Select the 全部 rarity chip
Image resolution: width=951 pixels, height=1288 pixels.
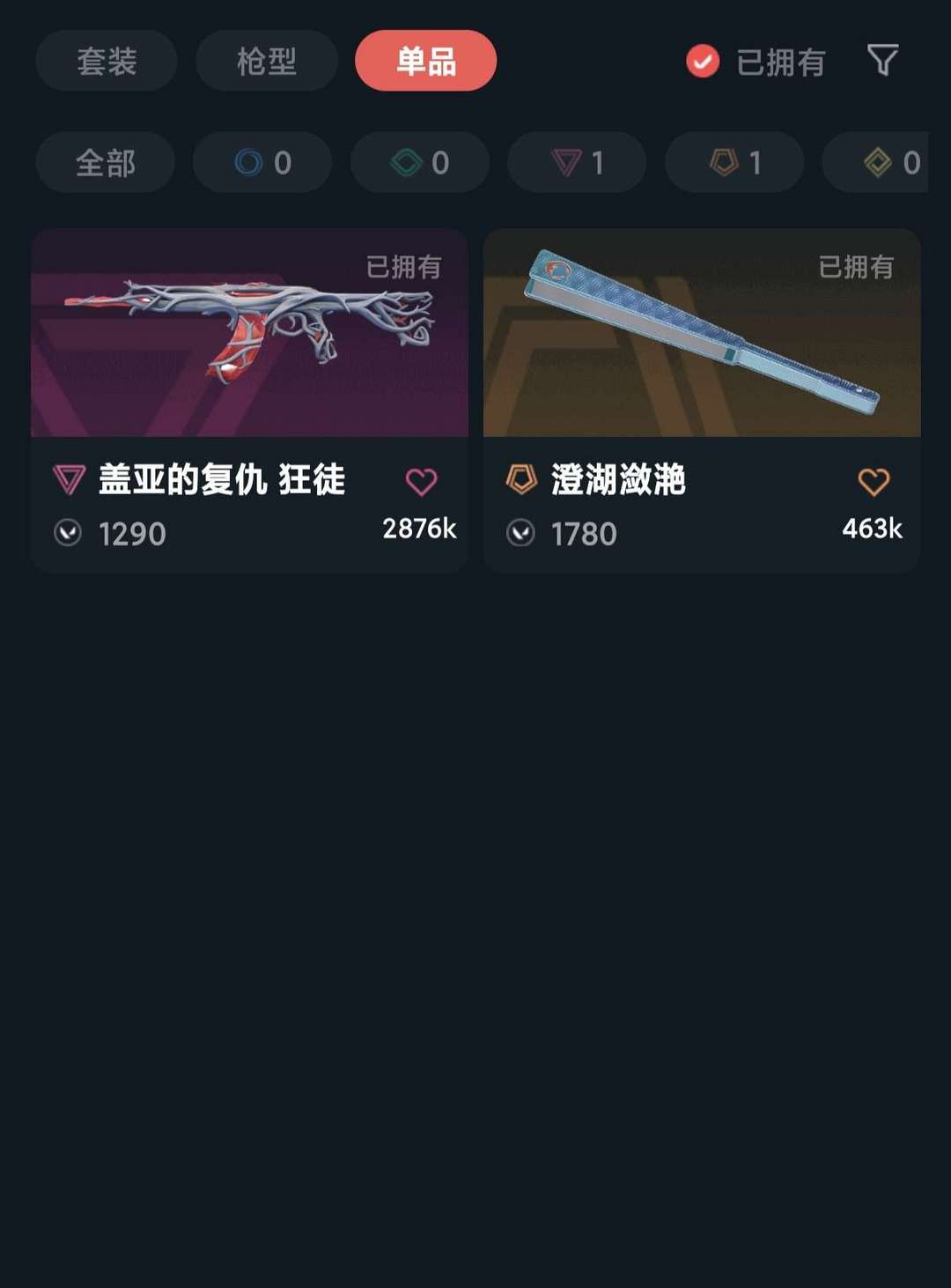point(106,162)
